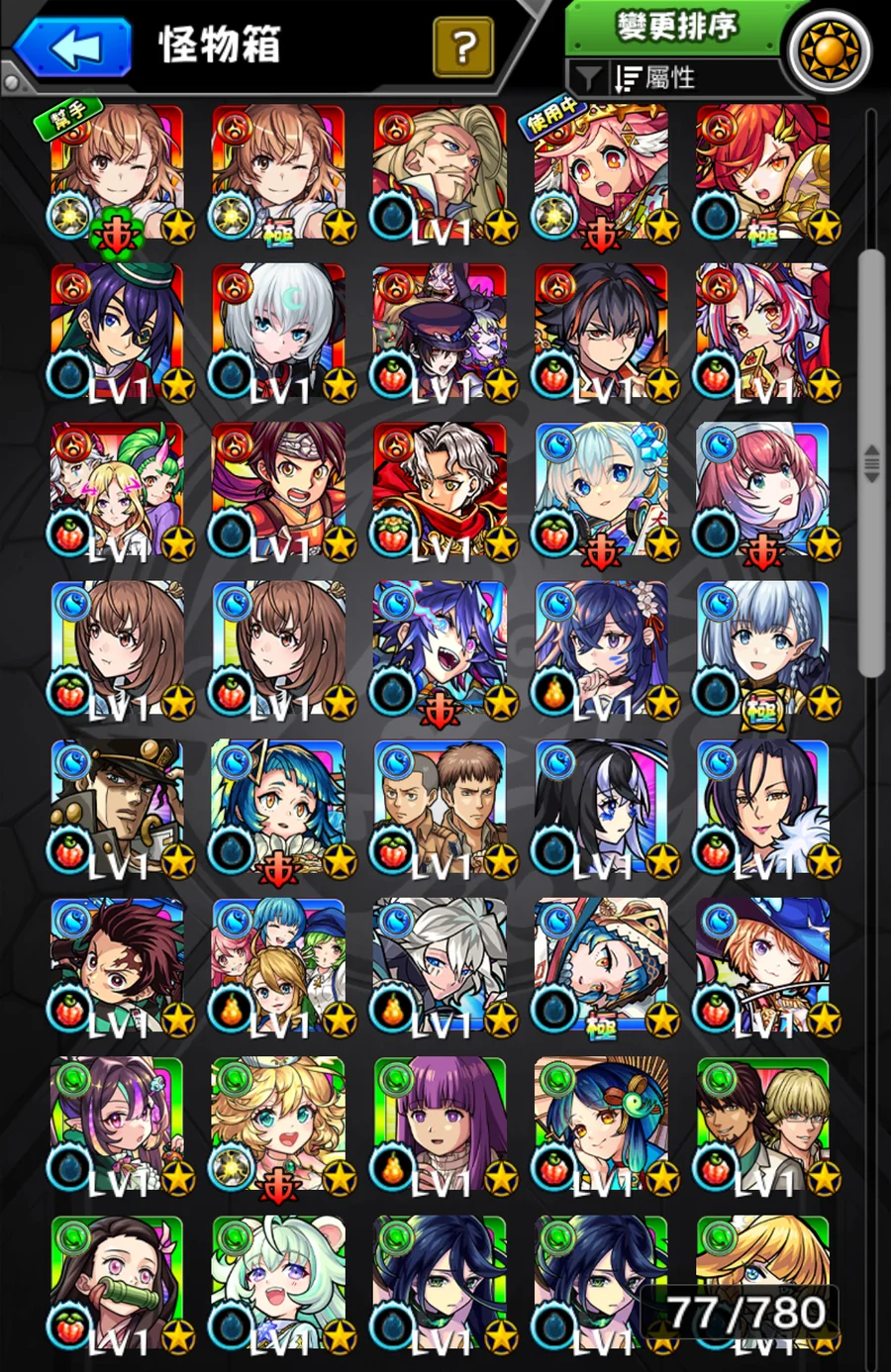
Task: Tap the 變更排序 sort button
Action: [x=676, y=28]
